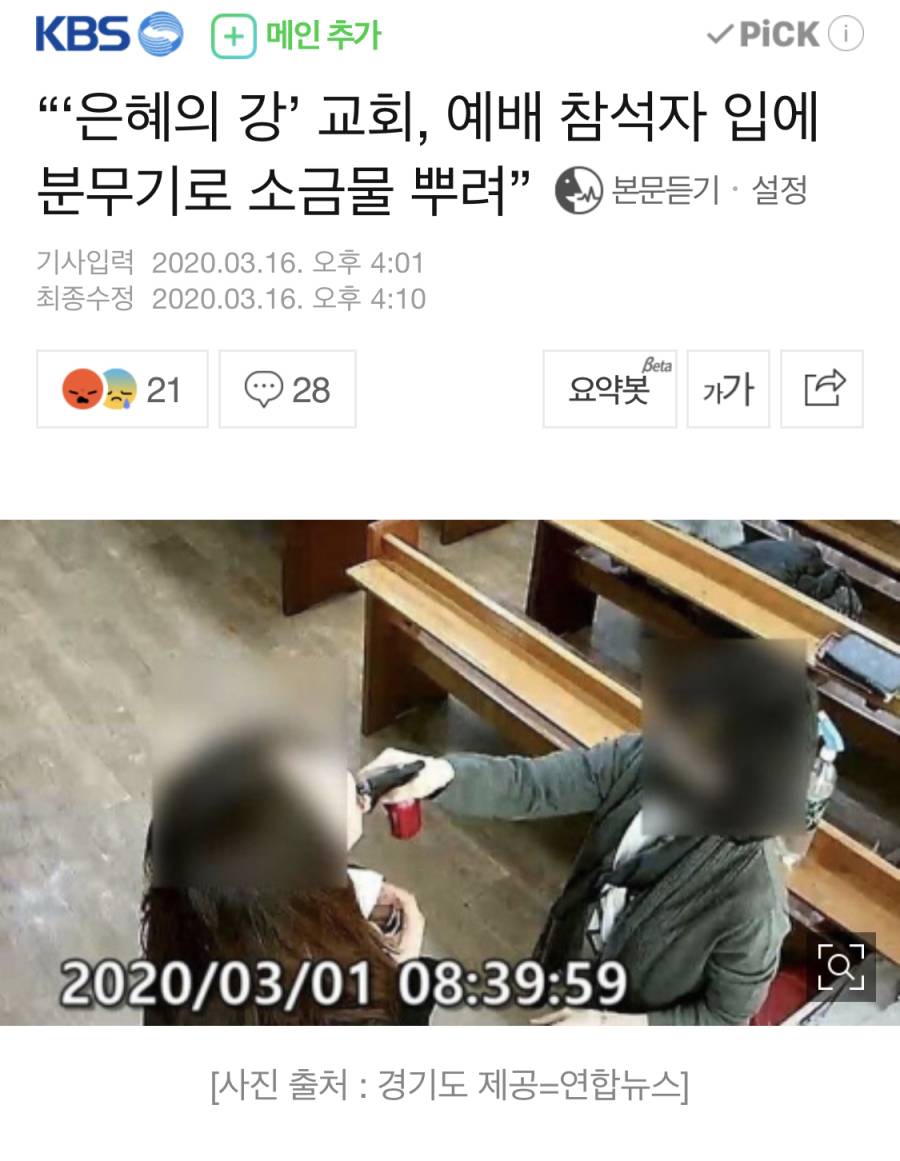Open 요약봇 article summary
Viewport: 900px width, 1161px height.
609,389
